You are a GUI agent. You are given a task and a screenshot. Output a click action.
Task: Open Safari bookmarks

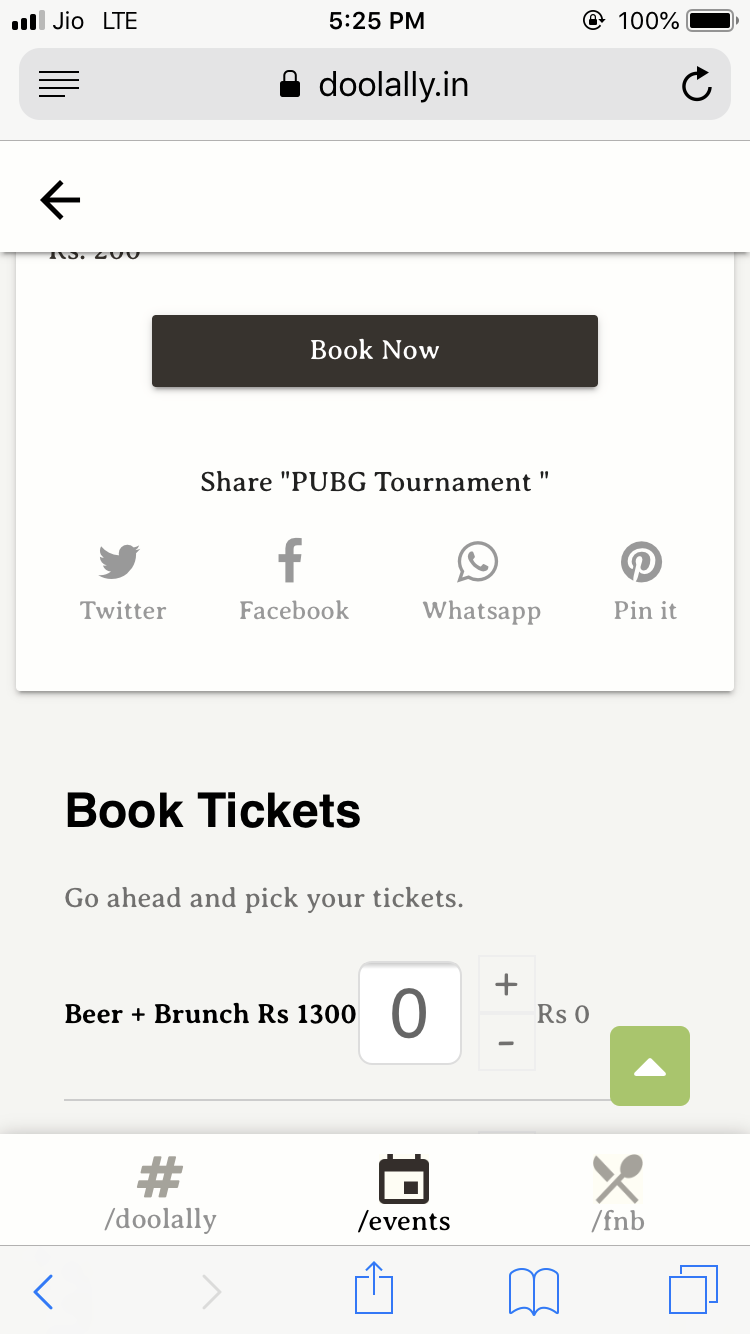pos(534,1290)
